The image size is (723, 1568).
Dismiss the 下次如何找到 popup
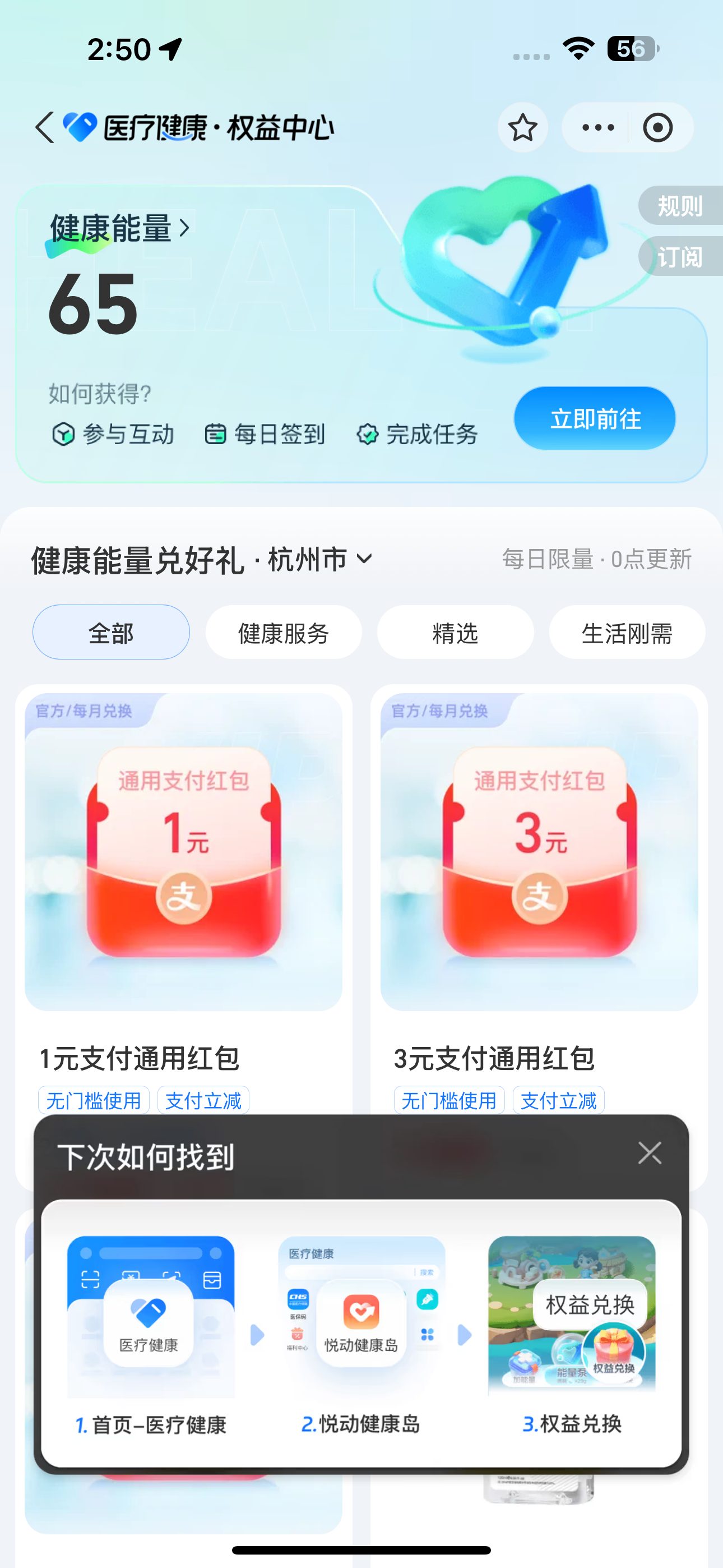(x=650, y=1153)
